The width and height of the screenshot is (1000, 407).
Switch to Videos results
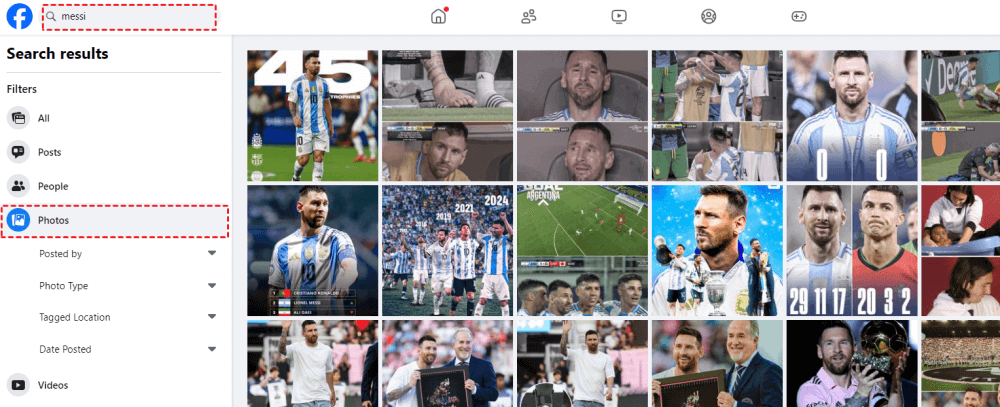(x=52, y=385)
